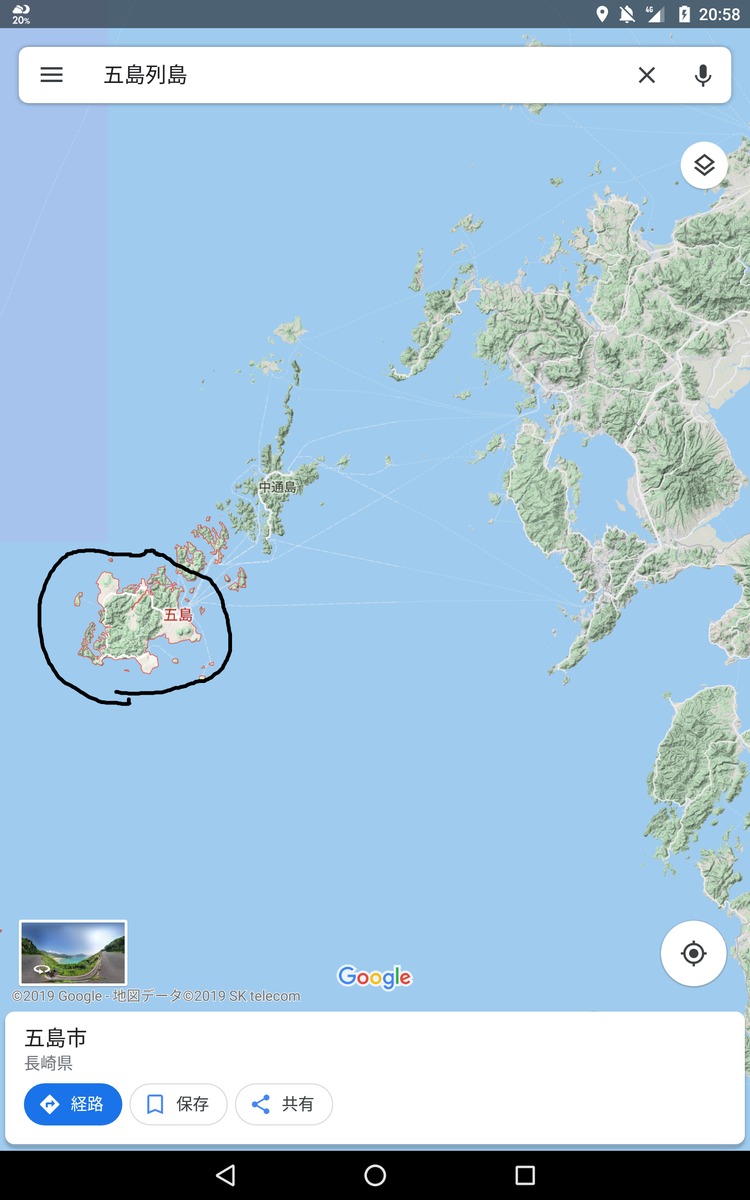Center map on my current location

(x=694, y=953)
